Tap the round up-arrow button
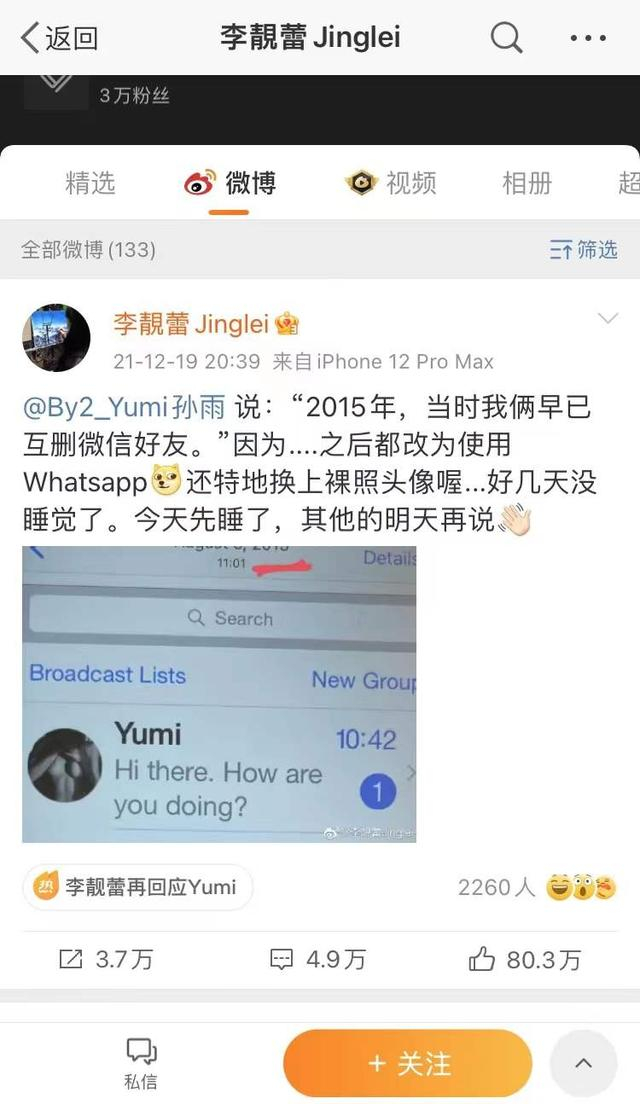 584,1063
